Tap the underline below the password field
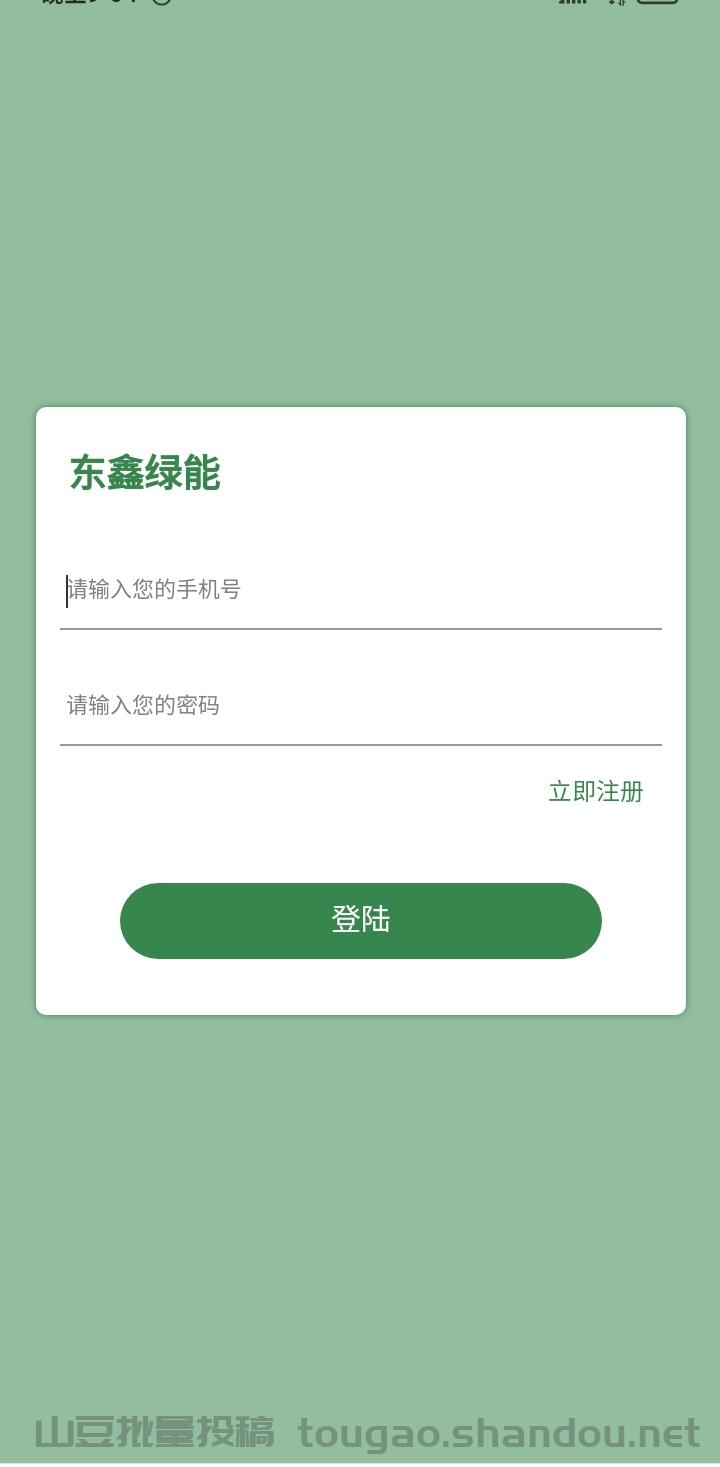The width and height of the screenshot is (720, 1467). (x=360, y=745)
